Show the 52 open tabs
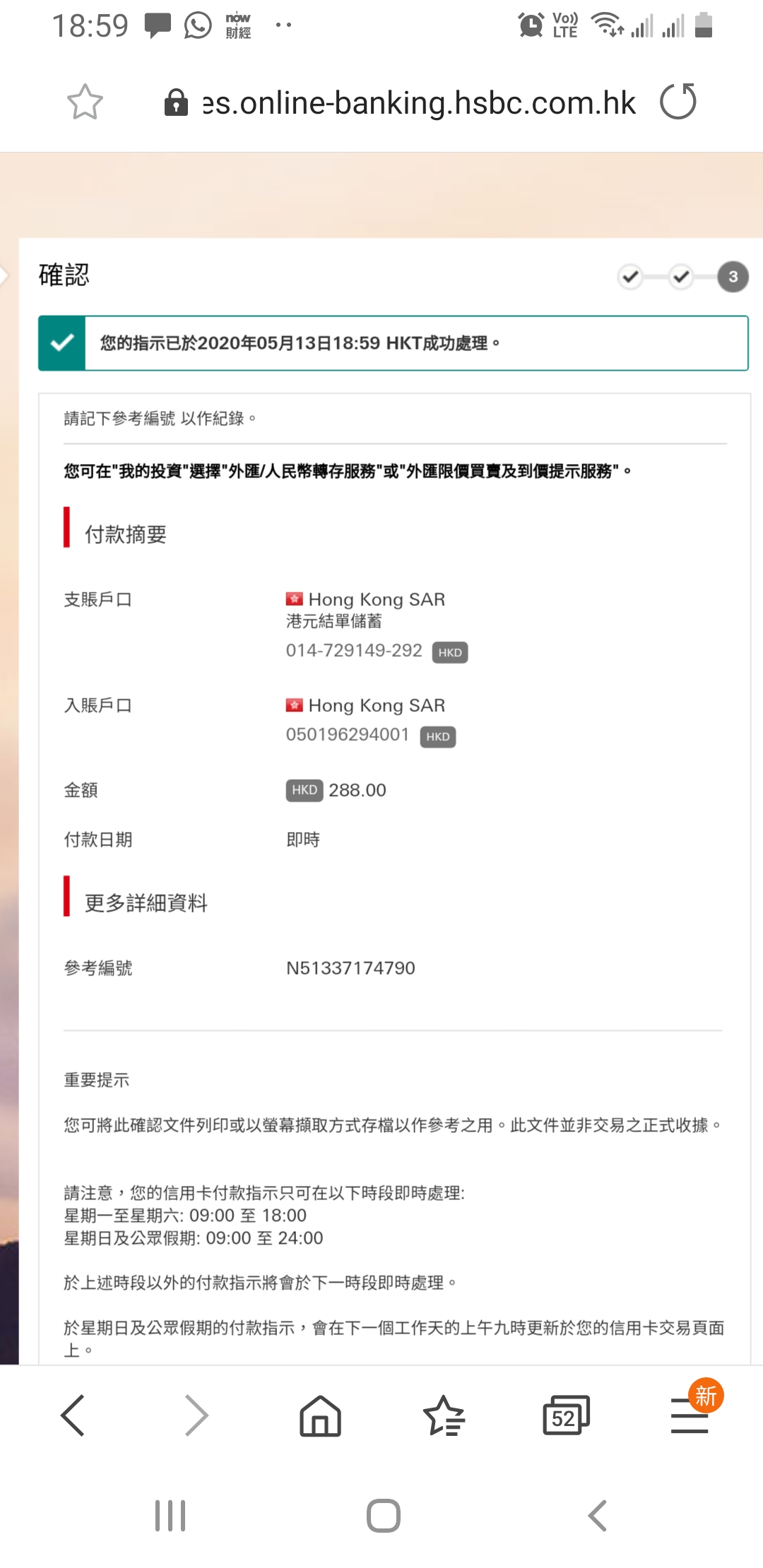763x1568 pixels. 566,1415
